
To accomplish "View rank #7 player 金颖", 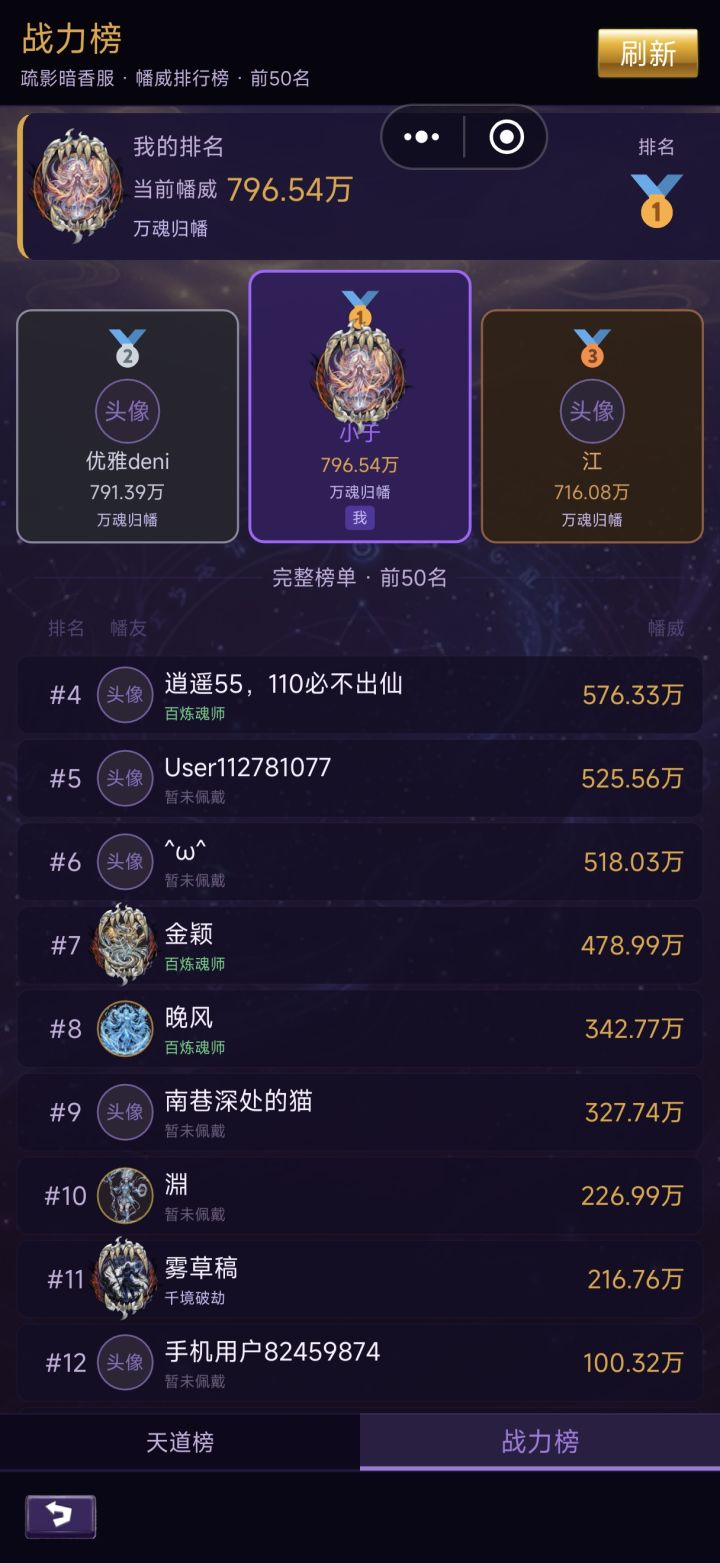I will point(360,945).
